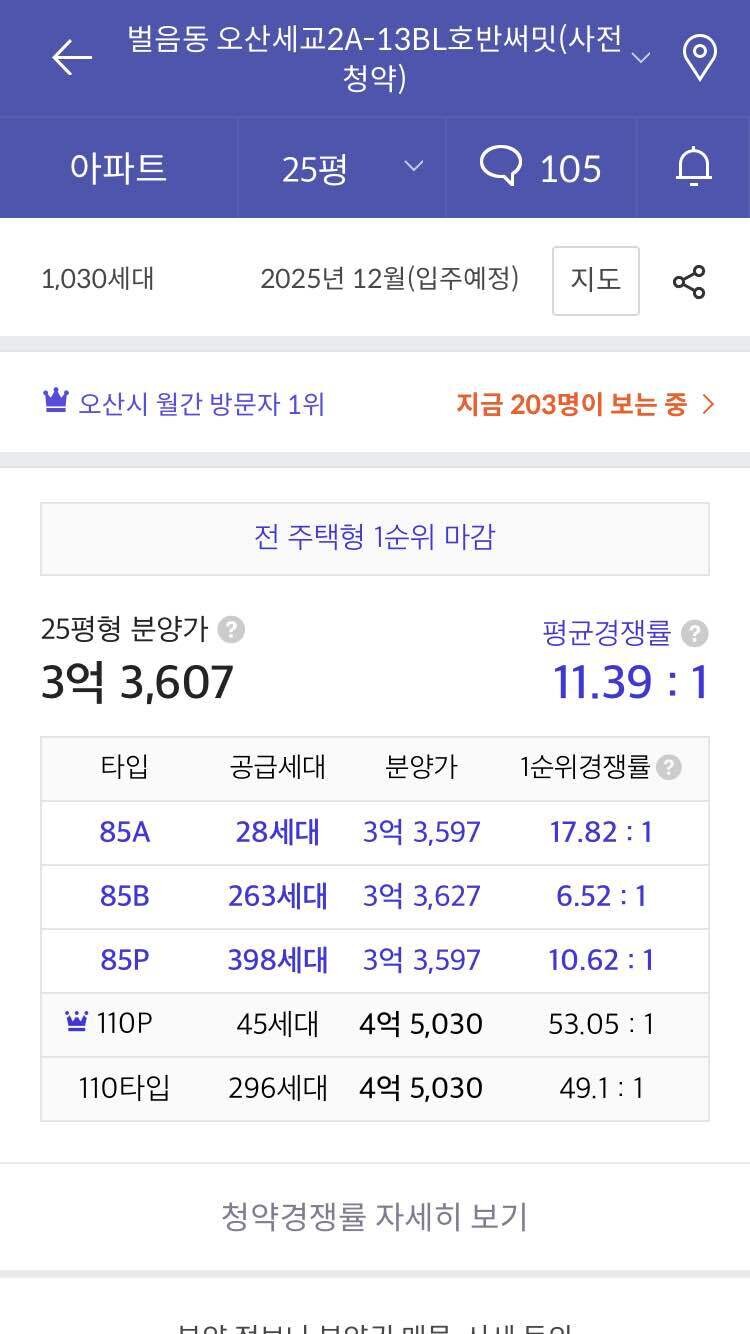
Task: Open the apartment title dropdown chevron
Action: pyautogui.click(x=640, y=57)
